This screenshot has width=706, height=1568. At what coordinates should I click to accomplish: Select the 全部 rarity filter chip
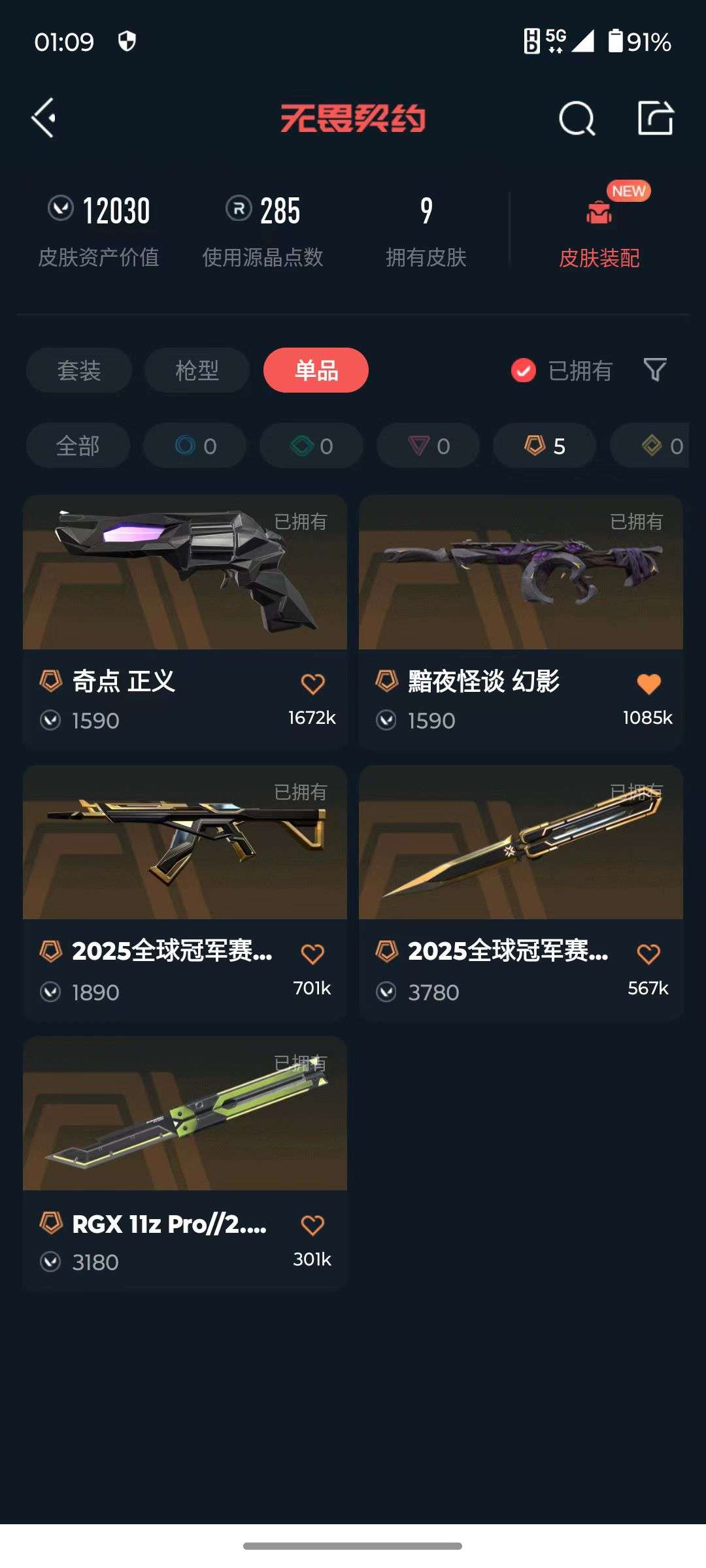pos(78,446)
